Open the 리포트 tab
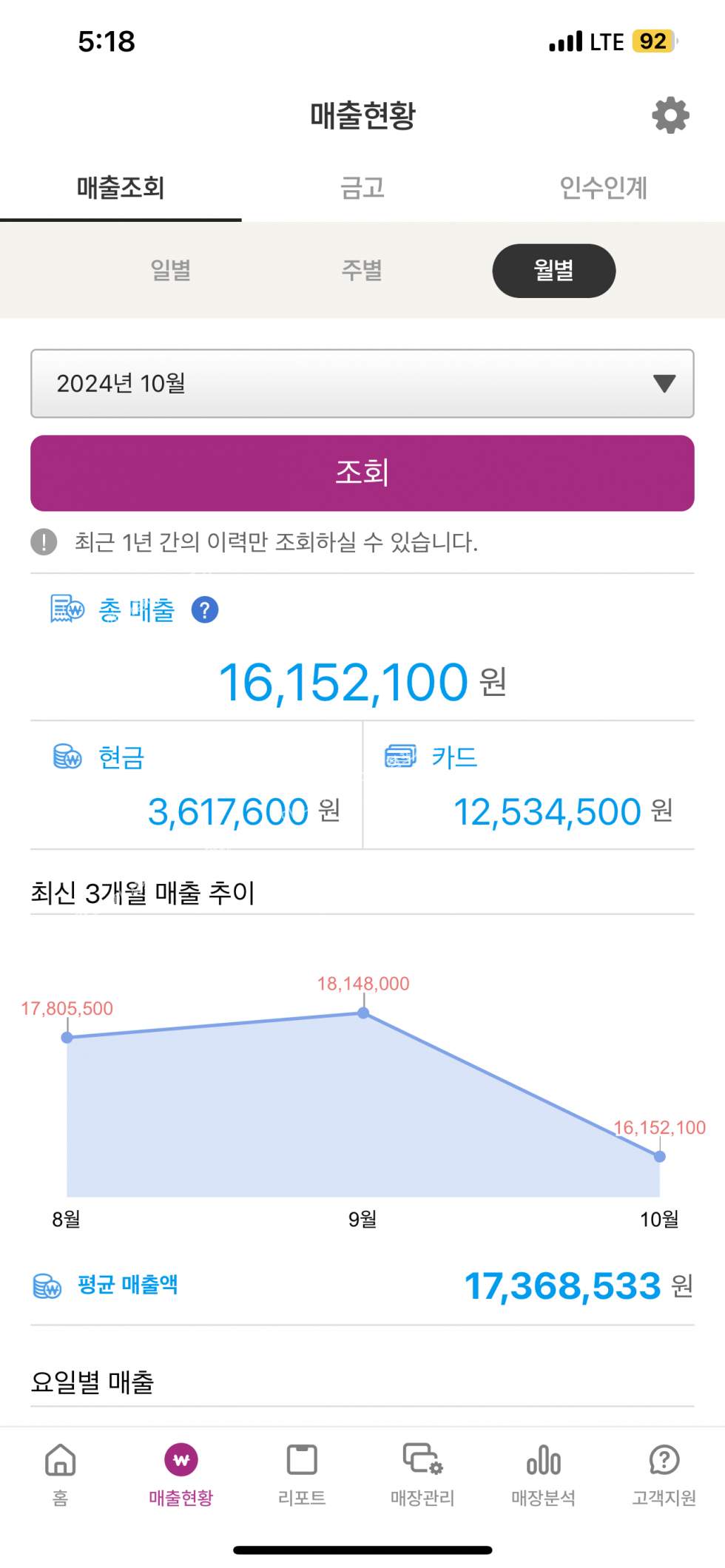The image size is (725, 1568). tap(302, 1475)
